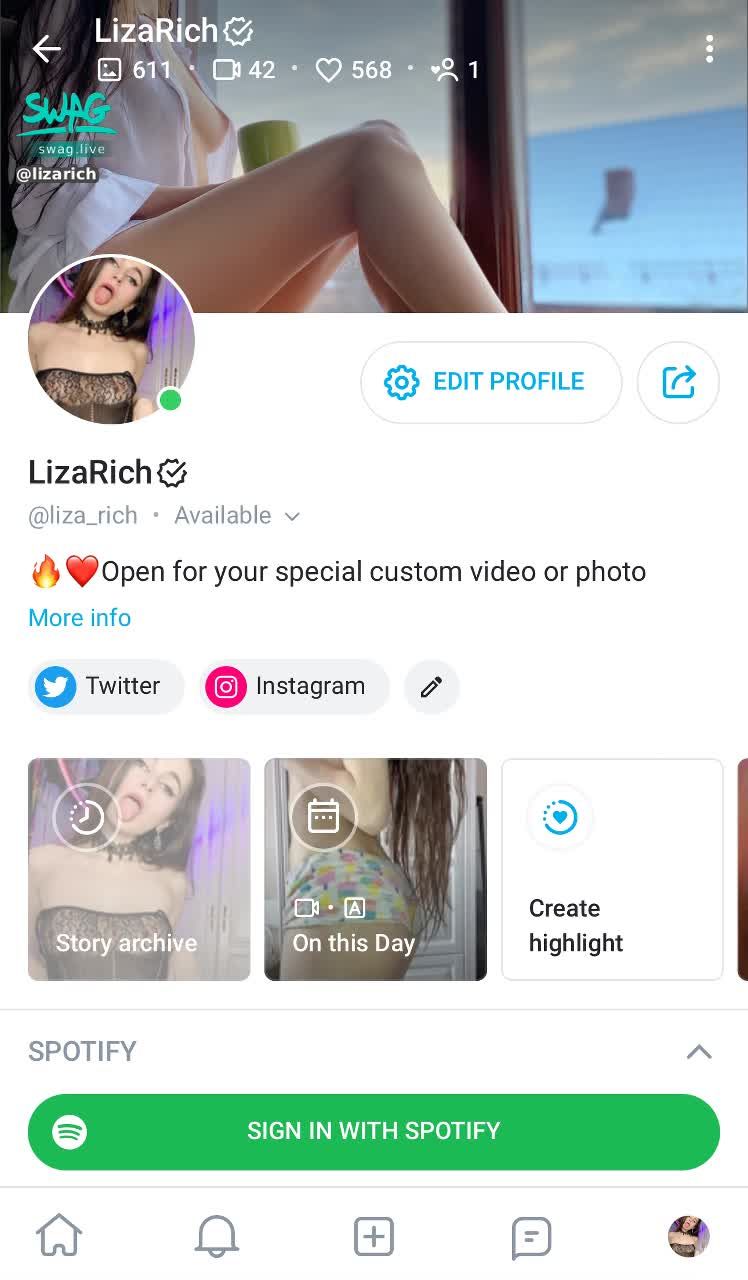
Task: View the circular profile picture
Action: [x=111, y=340]
